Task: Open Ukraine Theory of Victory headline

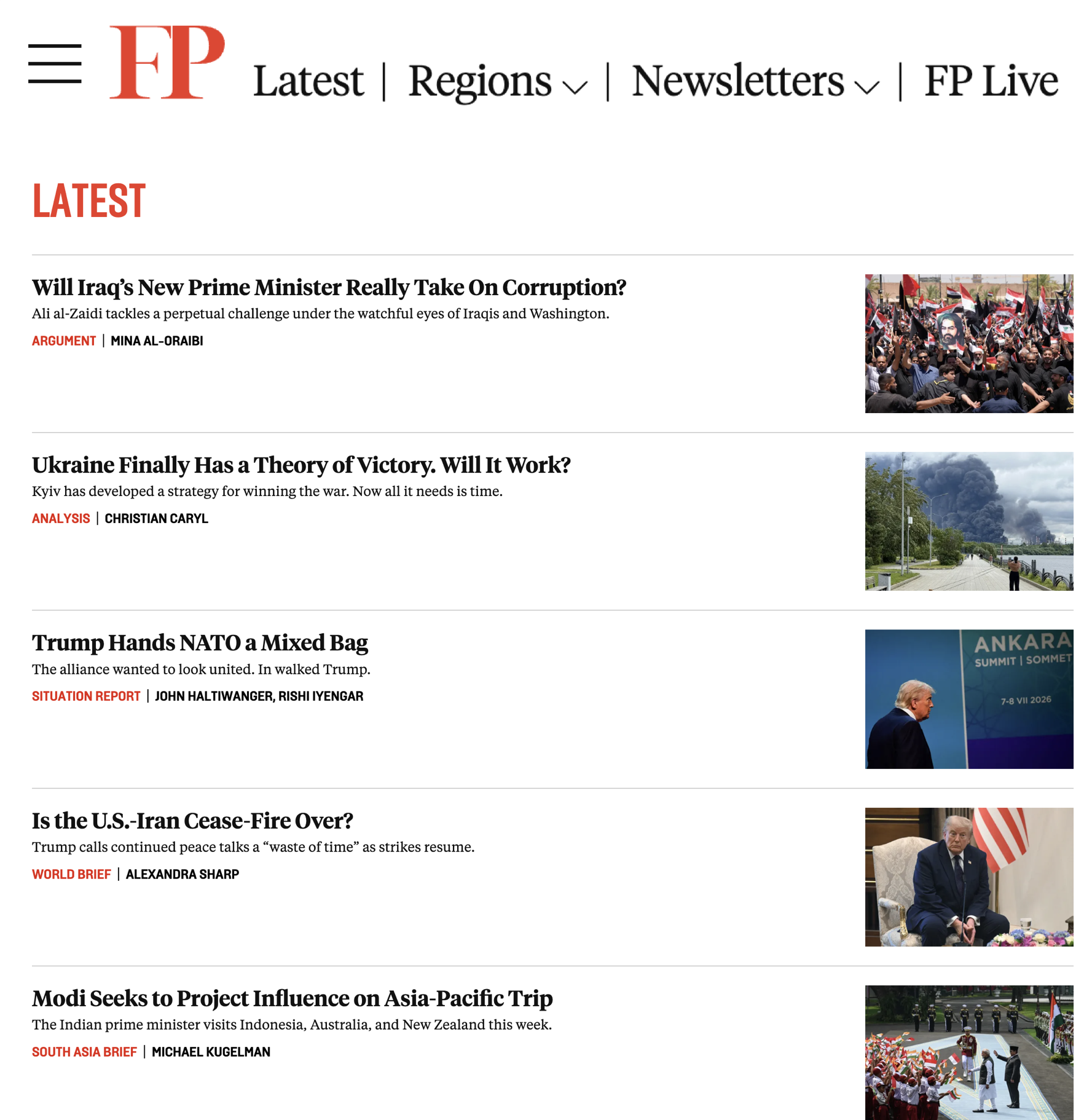Action: 301,465
